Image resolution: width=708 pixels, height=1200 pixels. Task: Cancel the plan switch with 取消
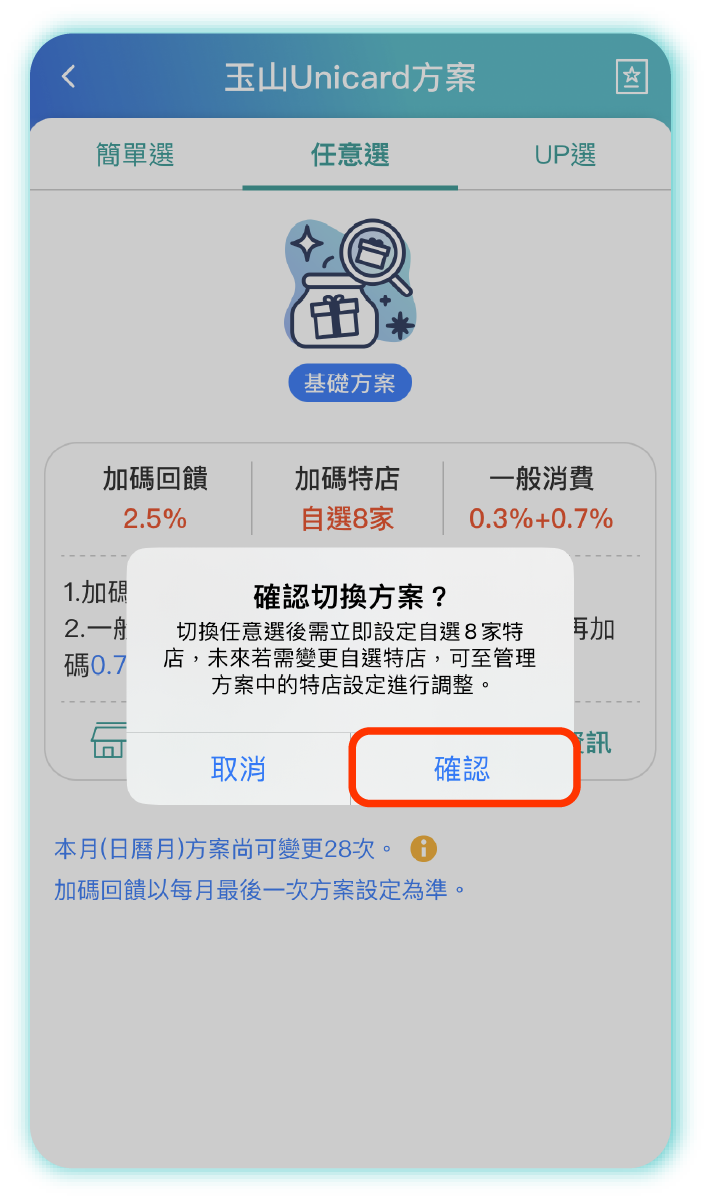(238, 768)
